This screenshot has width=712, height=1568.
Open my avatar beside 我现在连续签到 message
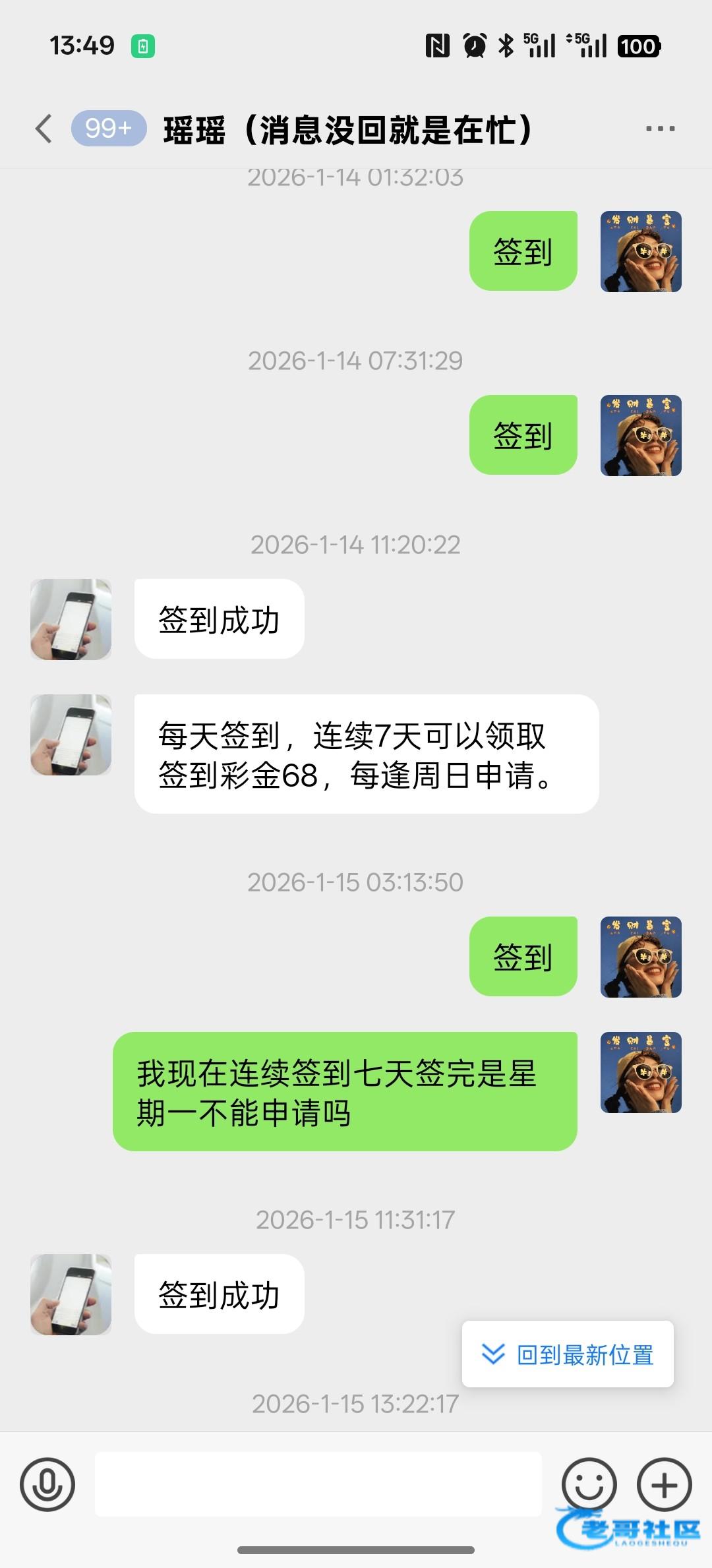click(x=641, y=1072)
